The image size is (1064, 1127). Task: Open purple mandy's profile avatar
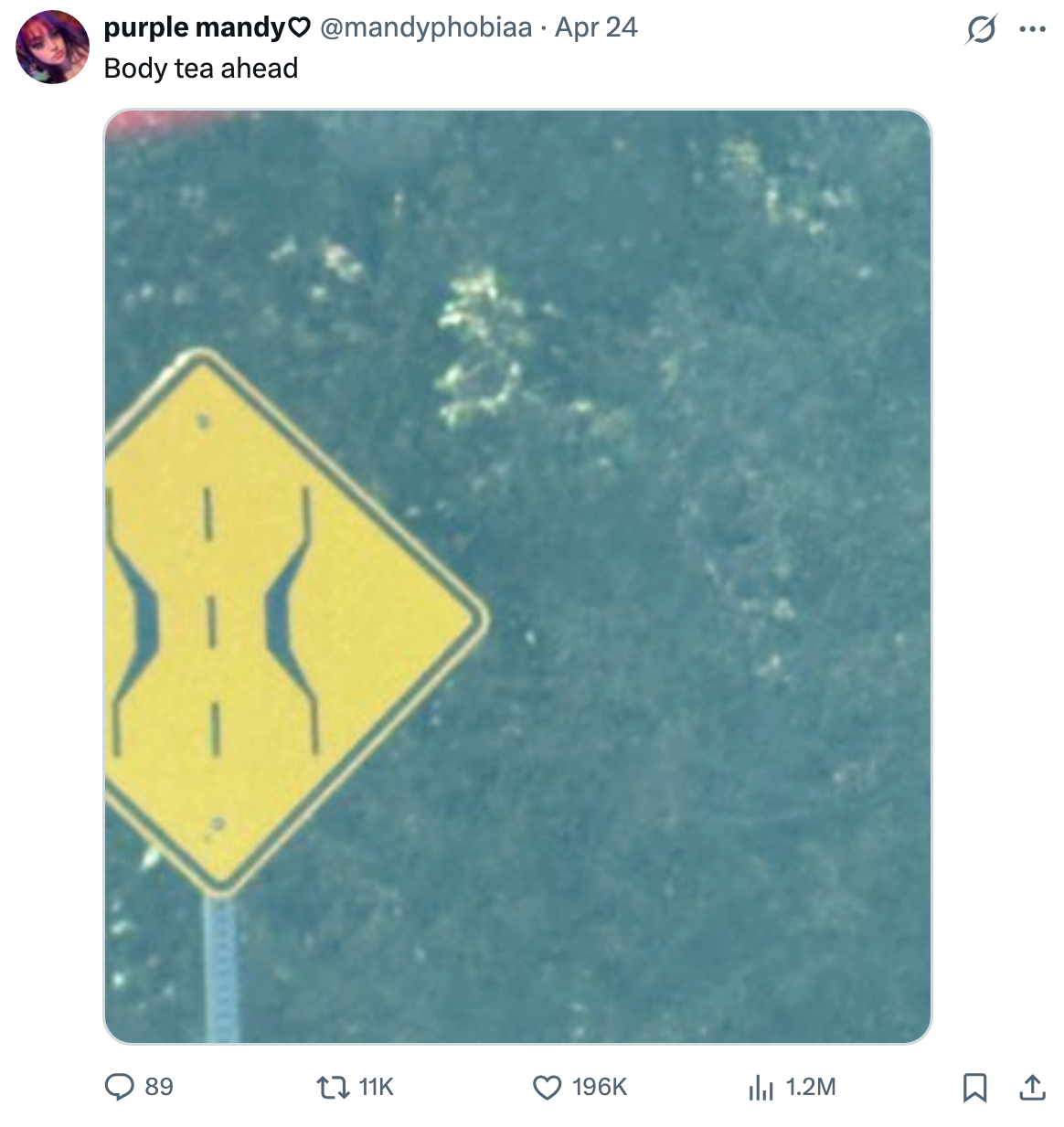click(52, 48)
